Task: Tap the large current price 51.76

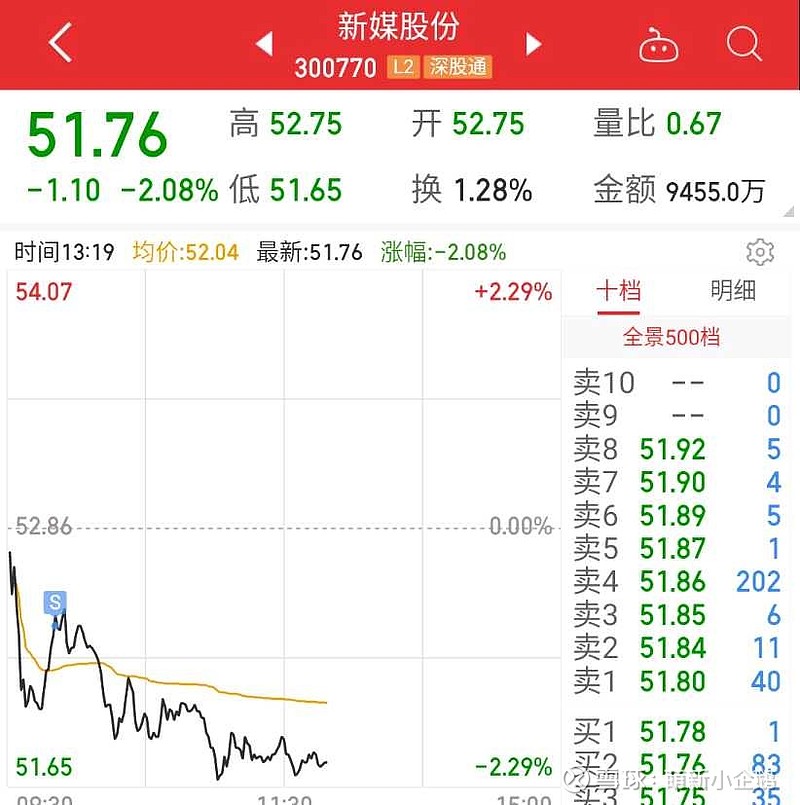Action: pos(98,133)
